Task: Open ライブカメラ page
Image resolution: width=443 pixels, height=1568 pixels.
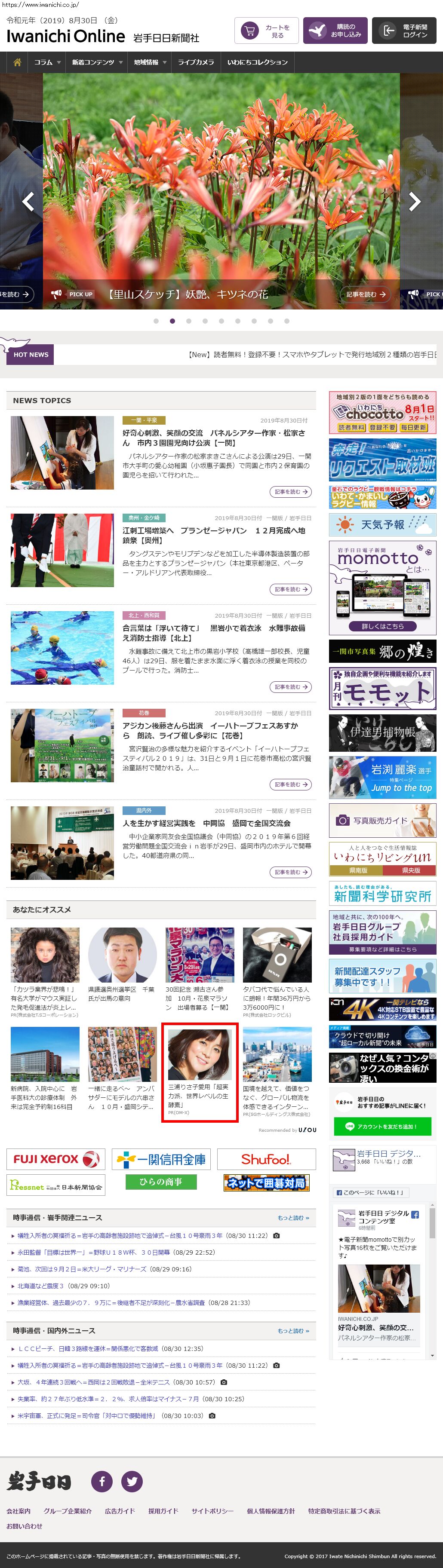Action: (x=196, y=62)
